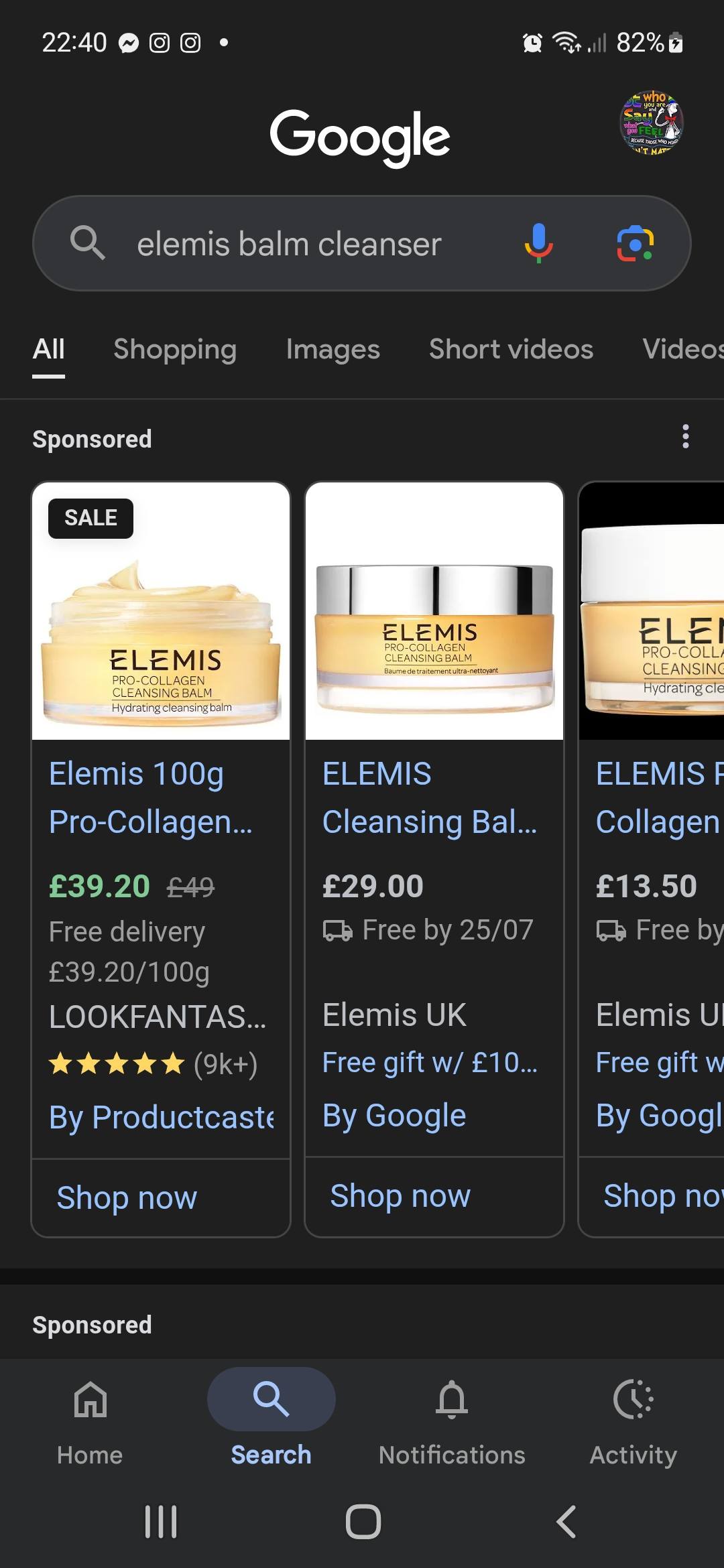This screenshot has width=724, height=1568.
Task: Shop now for the £29.00 balm
Action: click(401, 1196)
